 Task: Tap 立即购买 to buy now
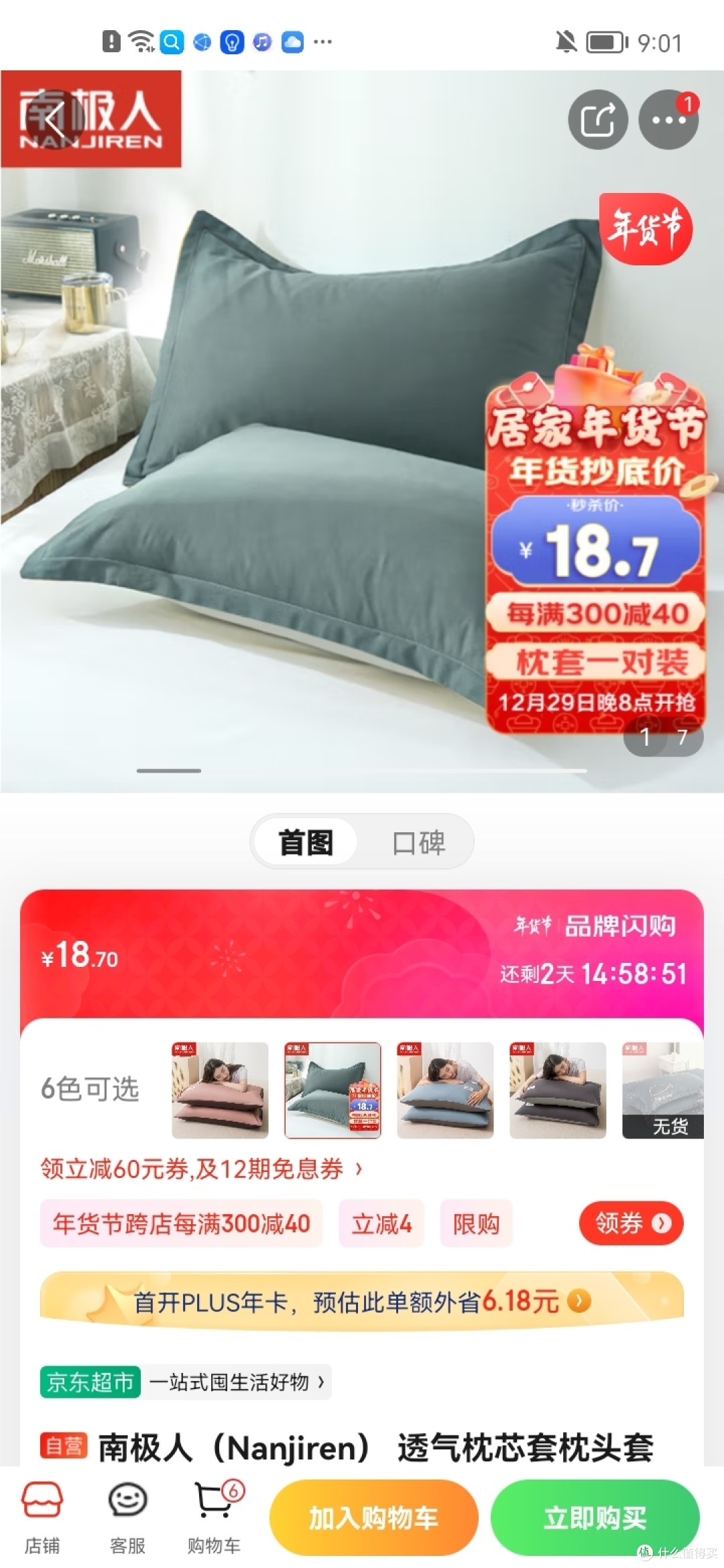click(595, 1518)
